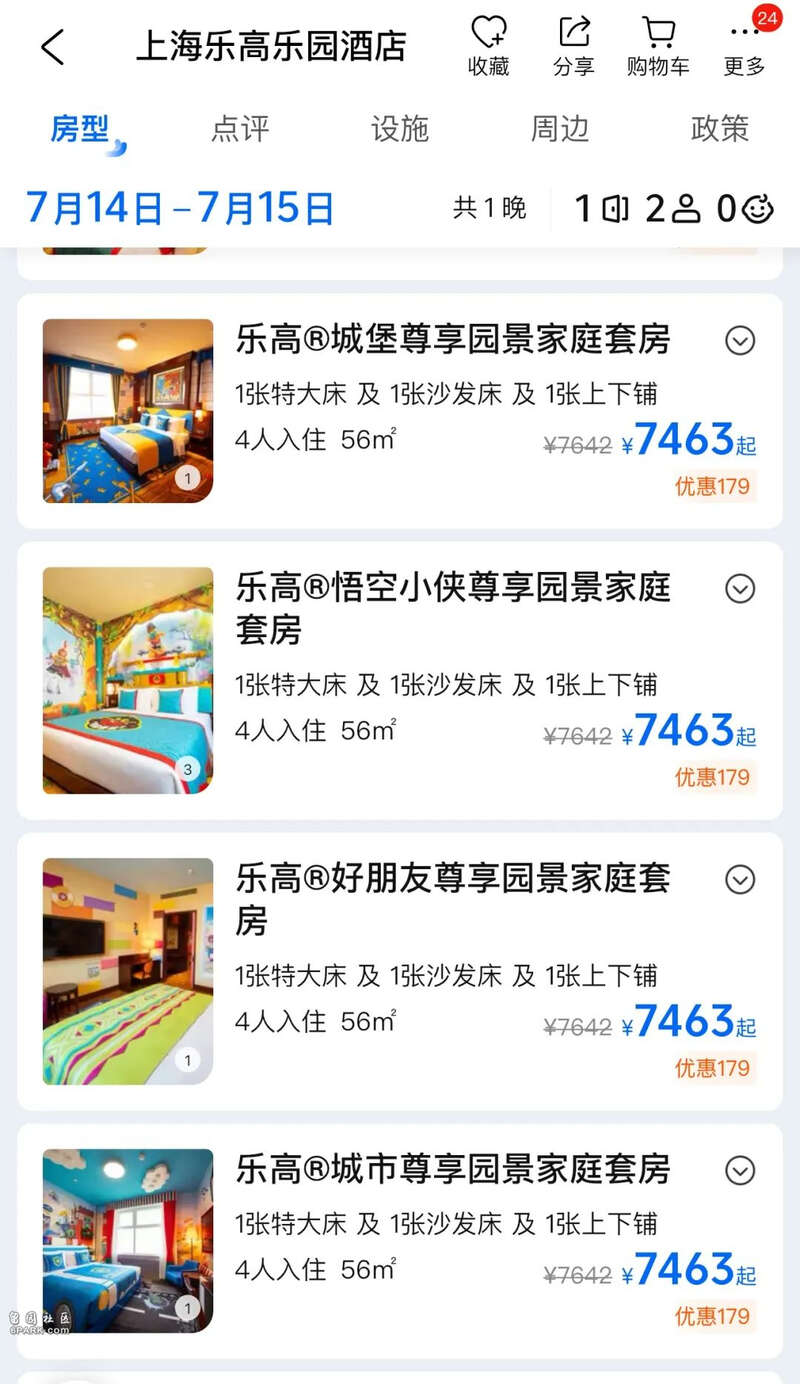Open the 更多 overflow menu
The height and width of the screenshot is (1384, 800).
[x=744, y=47]
